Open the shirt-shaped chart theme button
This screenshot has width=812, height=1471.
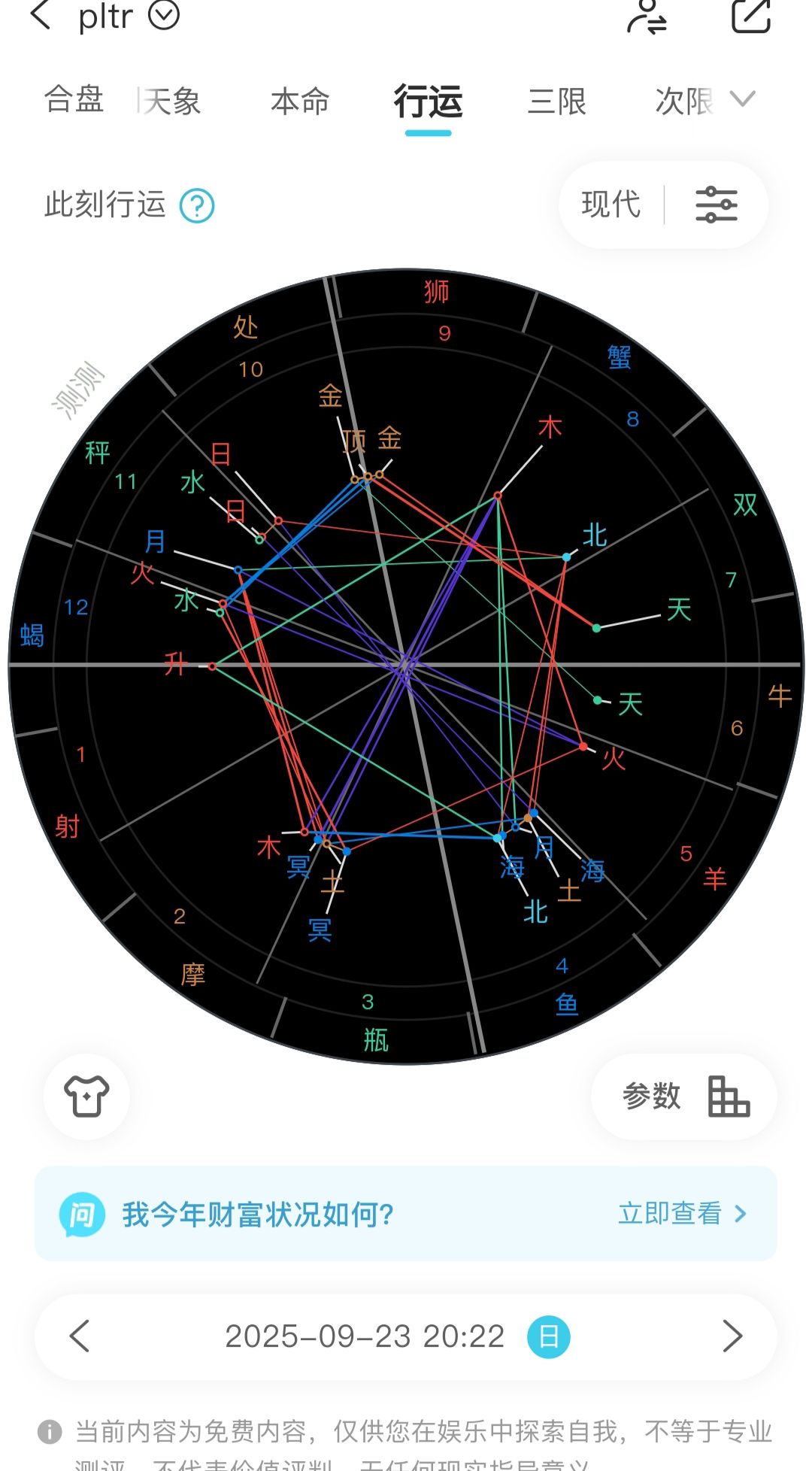pyautogui.click(x=86, y=1096)
